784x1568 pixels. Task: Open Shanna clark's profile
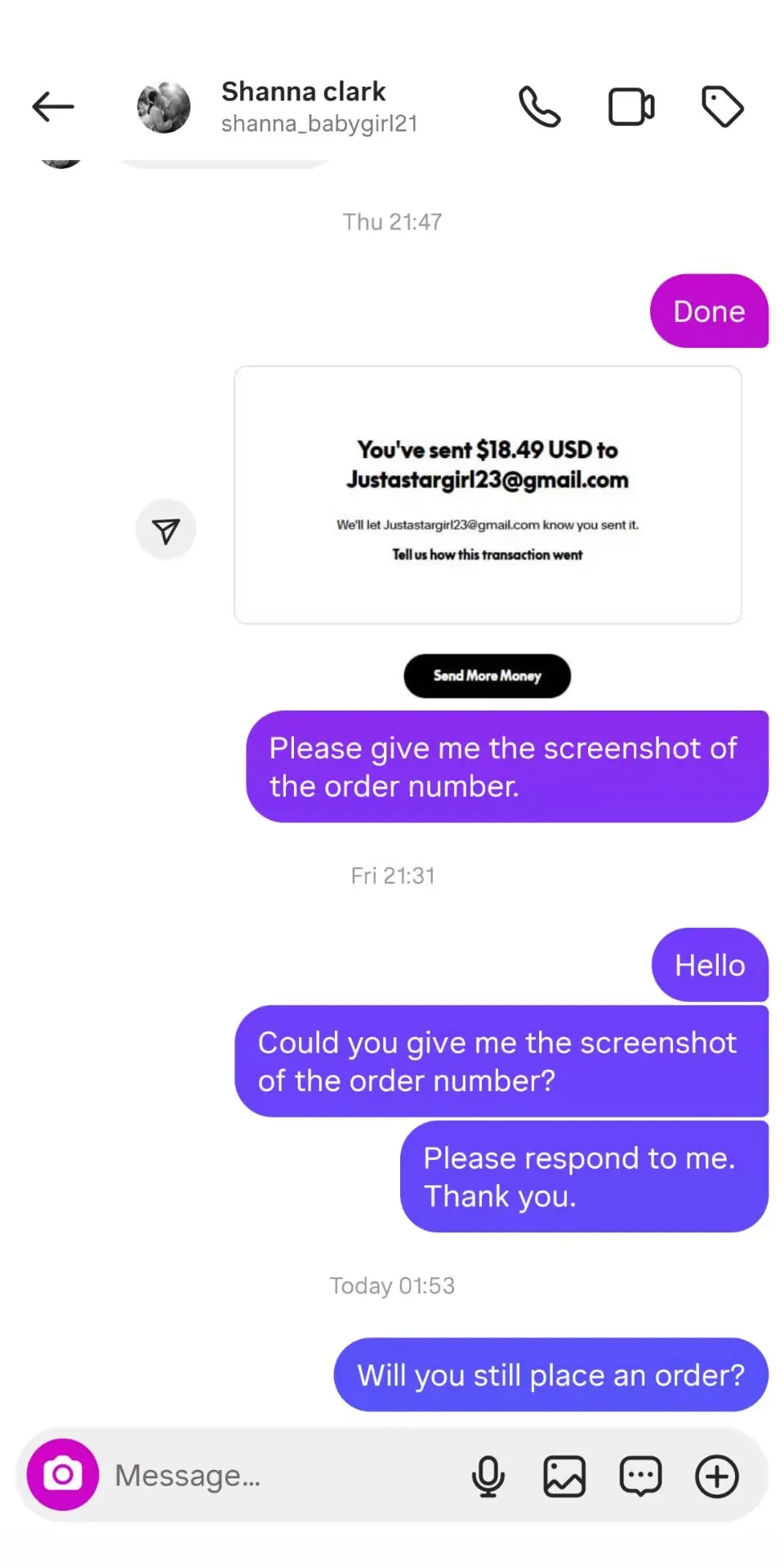tap(302, 107)
